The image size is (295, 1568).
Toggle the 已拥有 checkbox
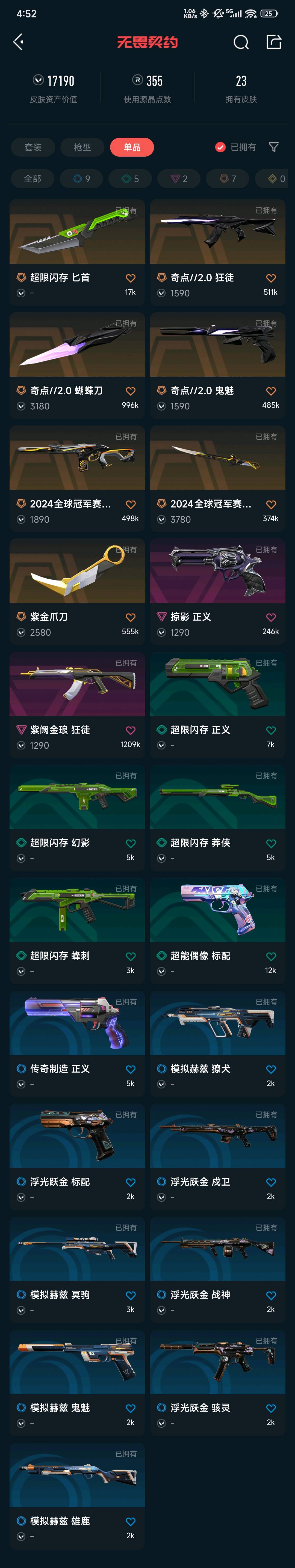tap(221, 147)
